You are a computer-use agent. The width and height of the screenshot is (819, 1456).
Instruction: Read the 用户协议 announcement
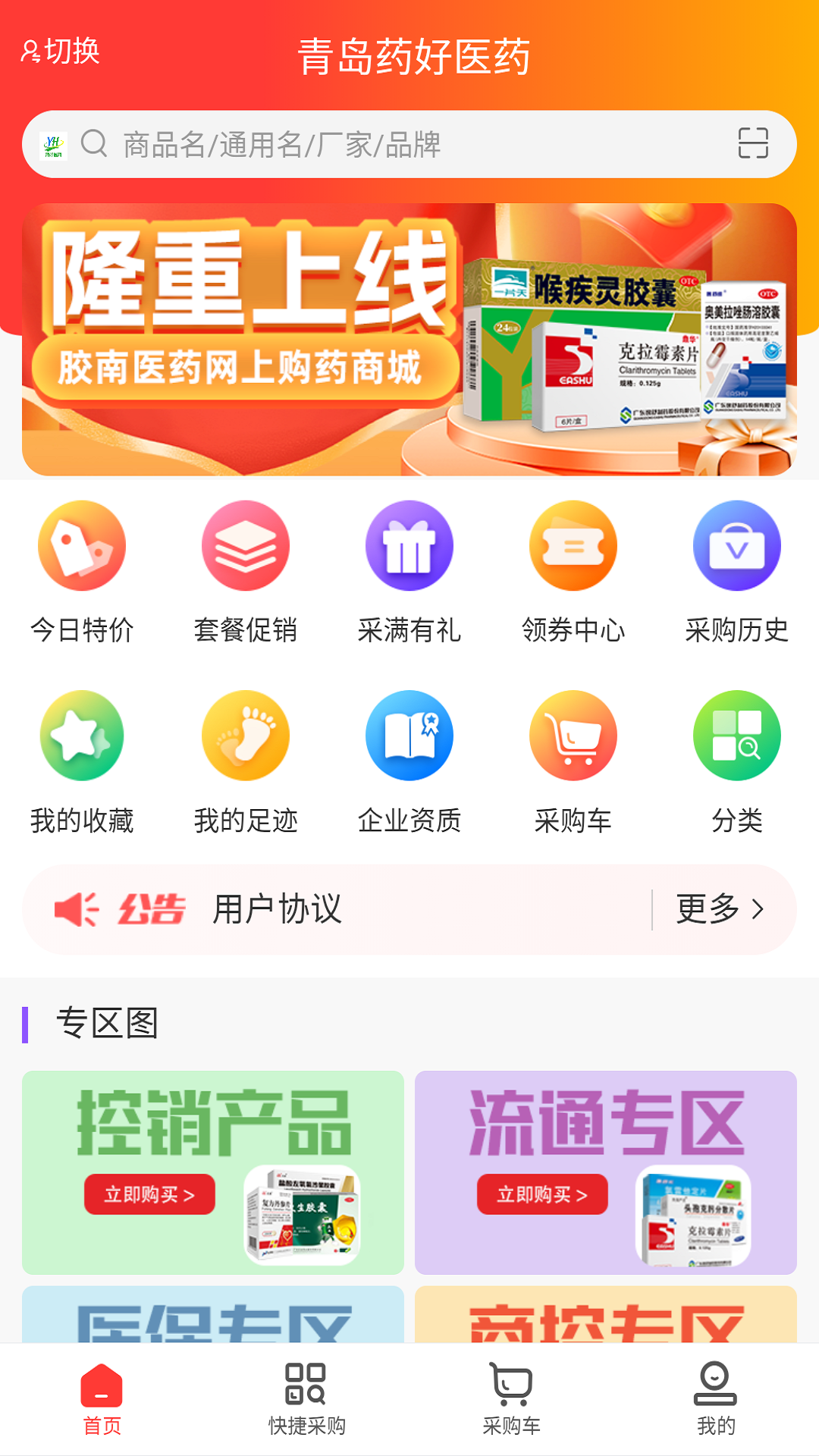[278, 908]
